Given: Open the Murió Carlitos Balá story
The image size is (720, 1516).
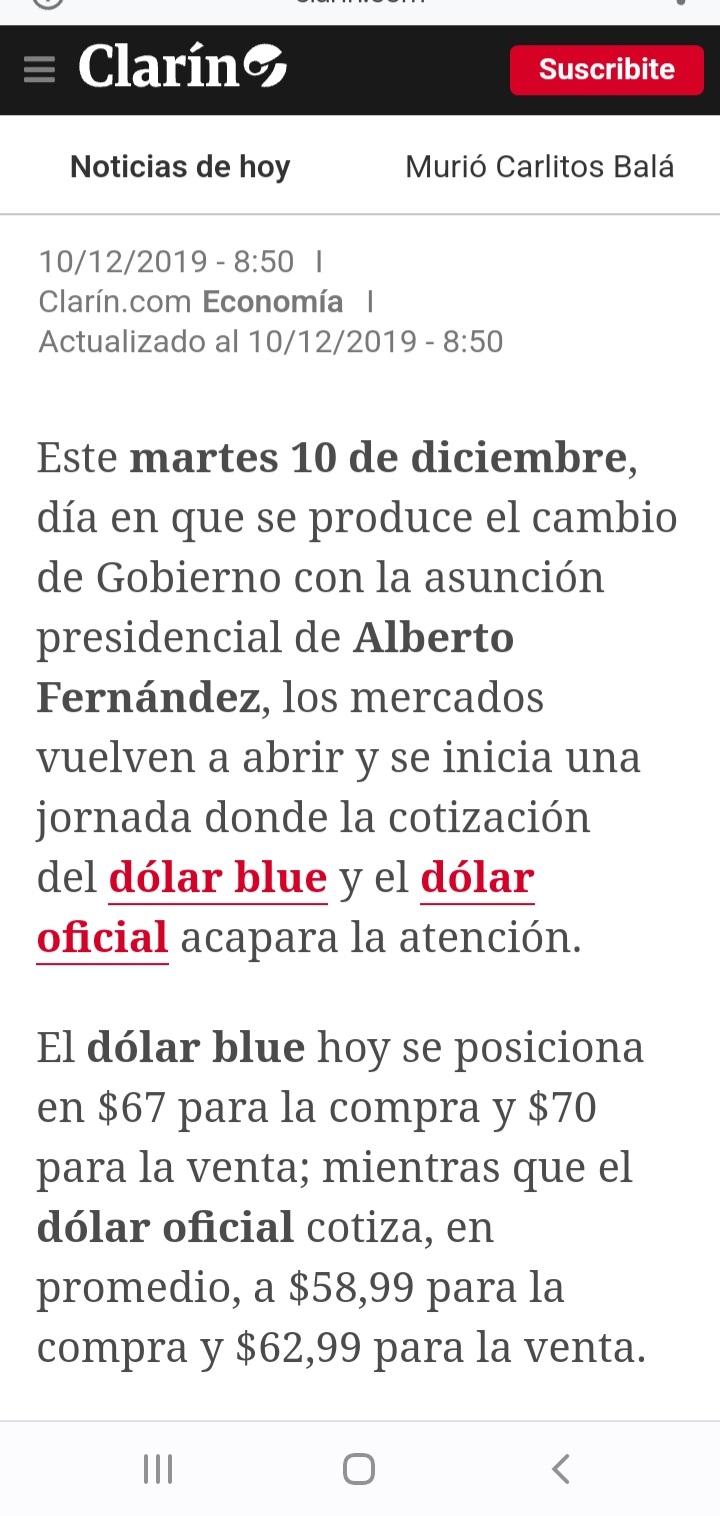Looking at the screenshot, I should [x=539, y=166].
